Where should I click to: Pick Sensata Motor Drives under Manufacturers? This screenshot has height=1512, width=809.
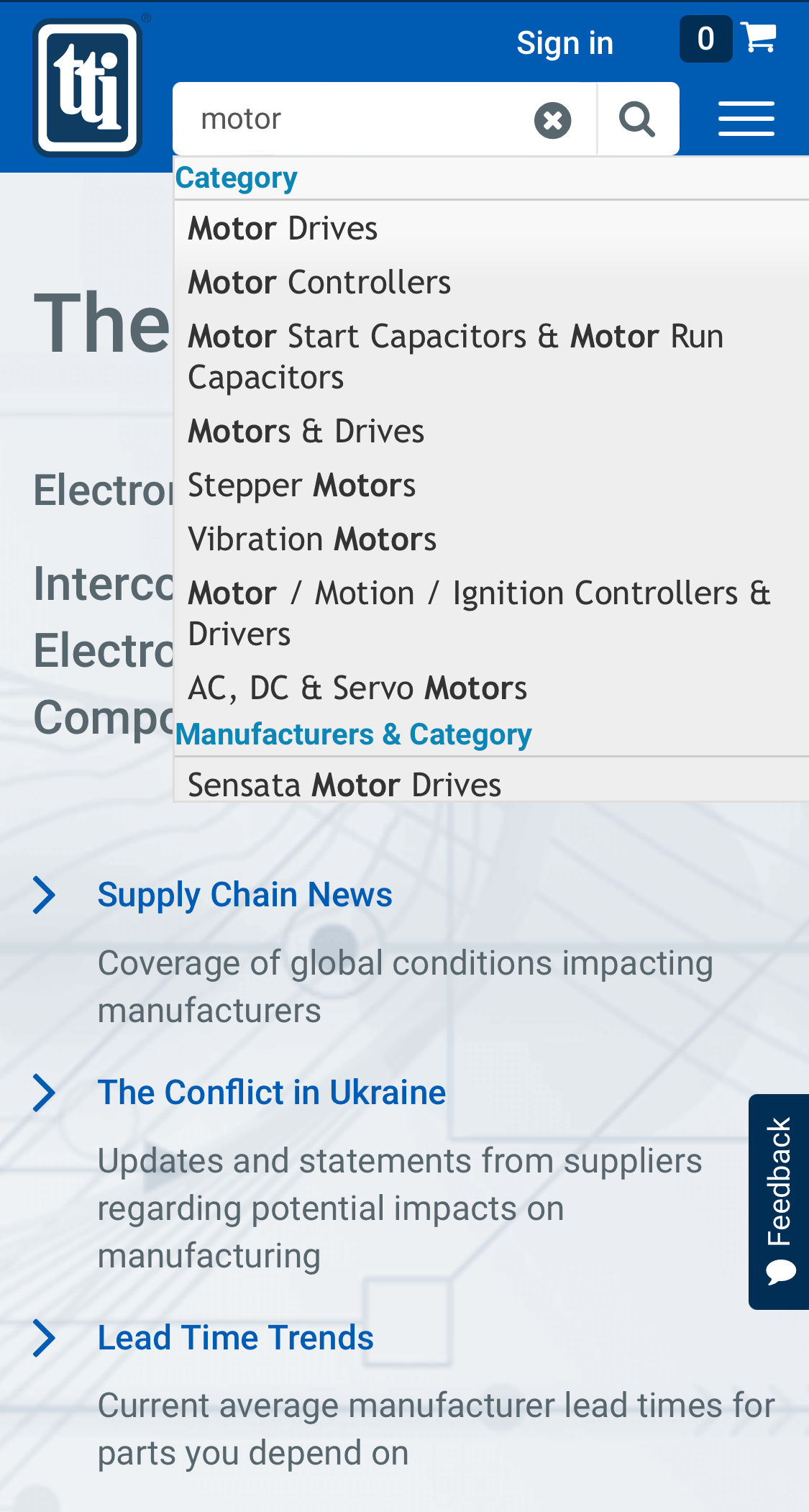[344, 783]
